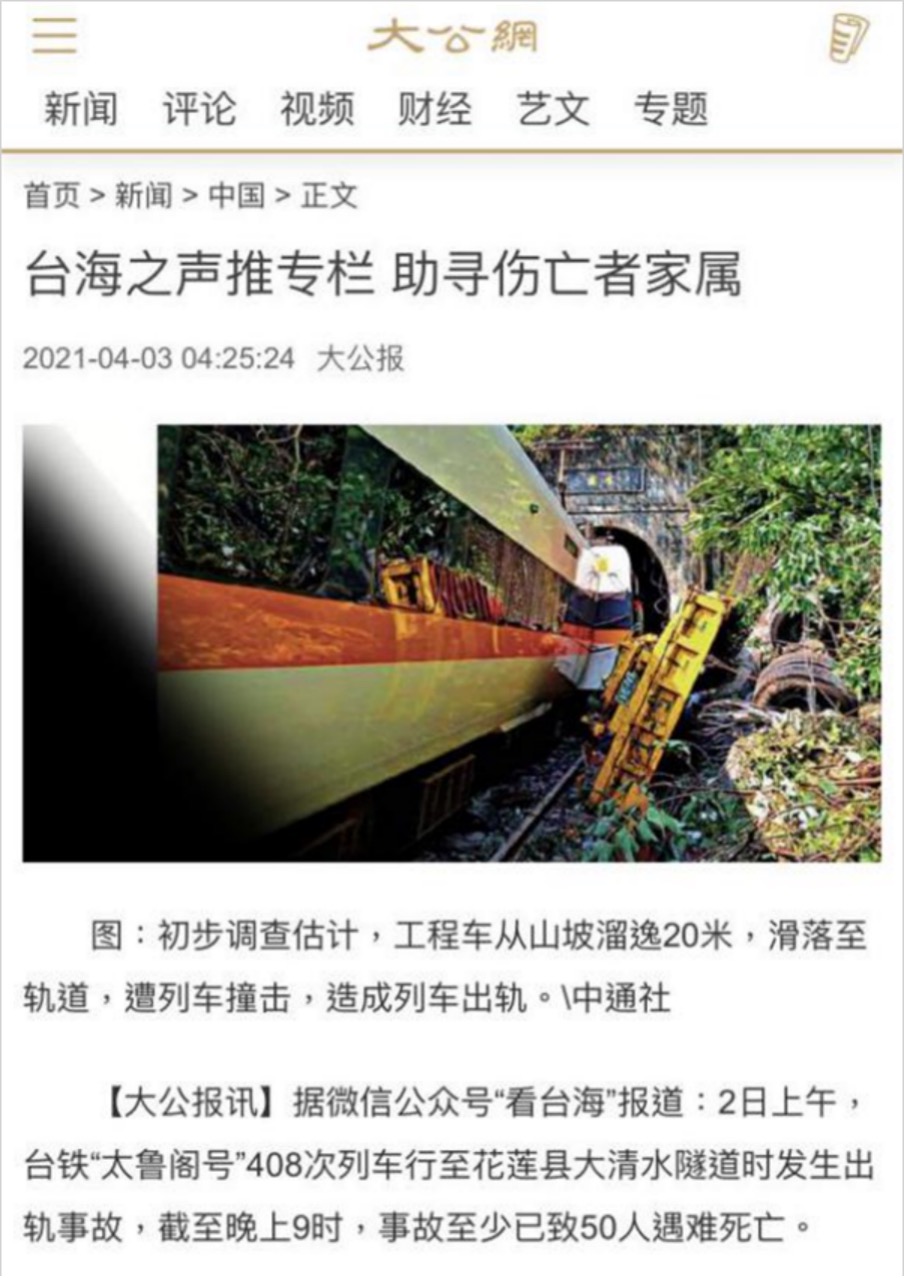Open the 视频 section
The width and height of the screenshot is (904, 1278).
[x=317, y=108]
